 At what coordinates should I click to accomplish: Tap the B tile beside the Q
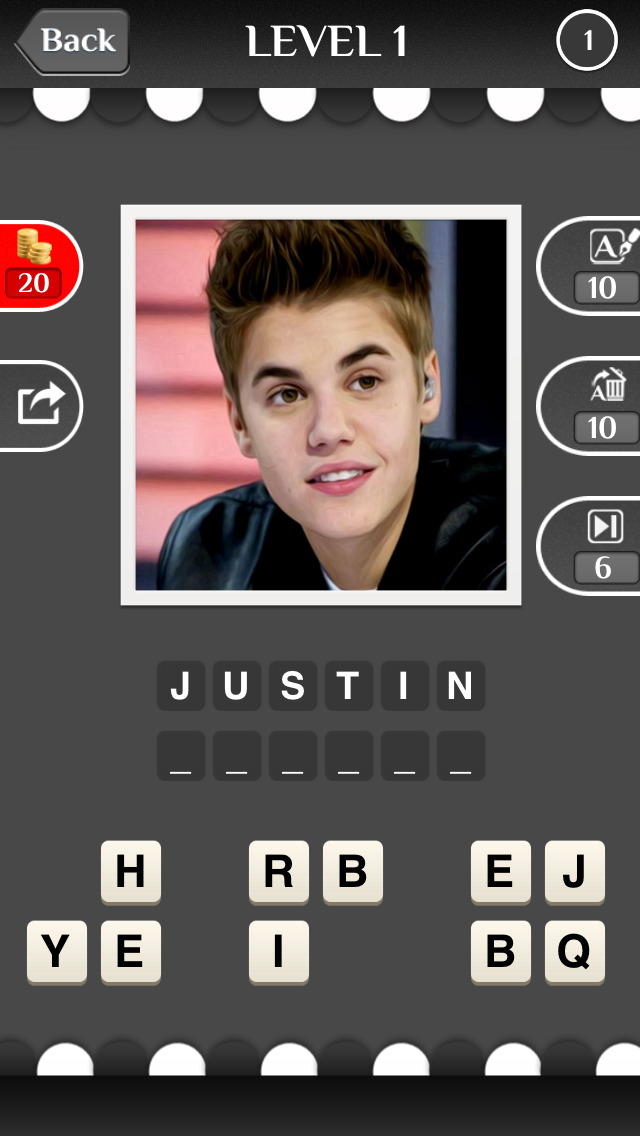[501, 953]
